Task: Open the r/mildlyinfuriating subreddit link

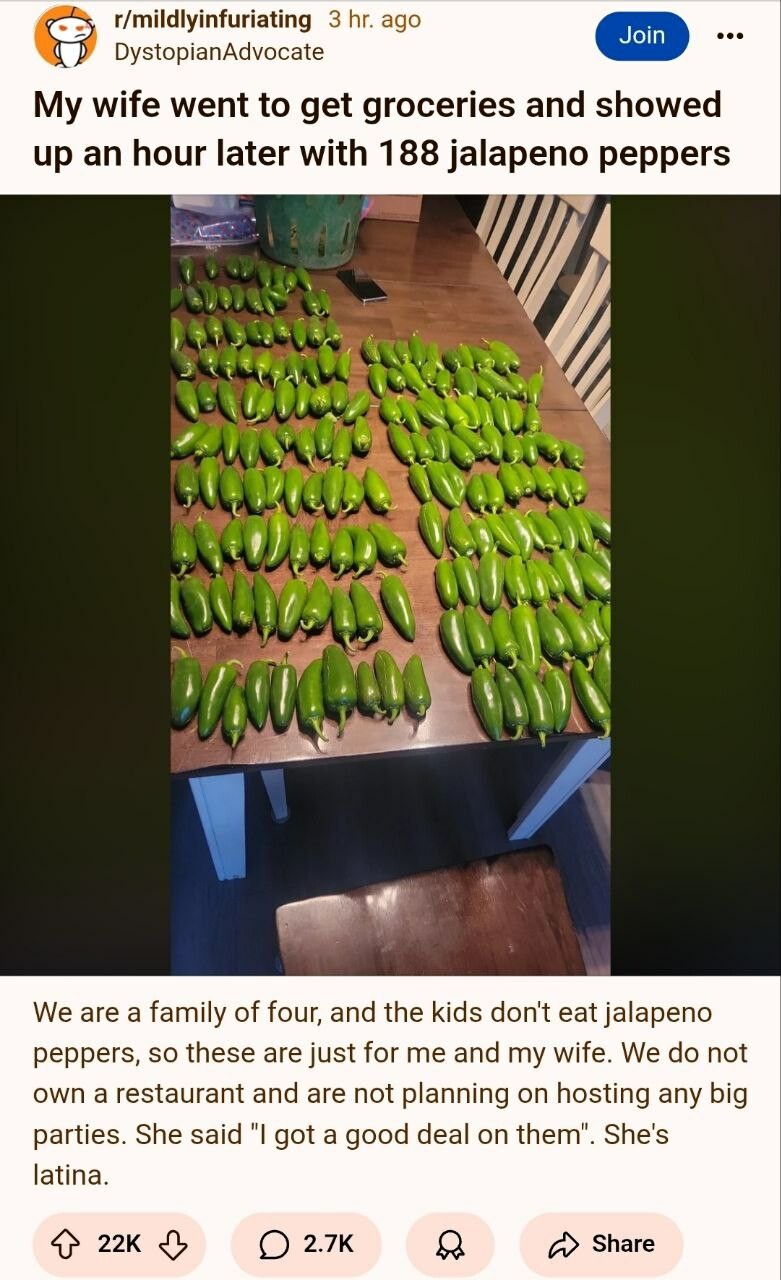Action: click(x=213, y=20)
